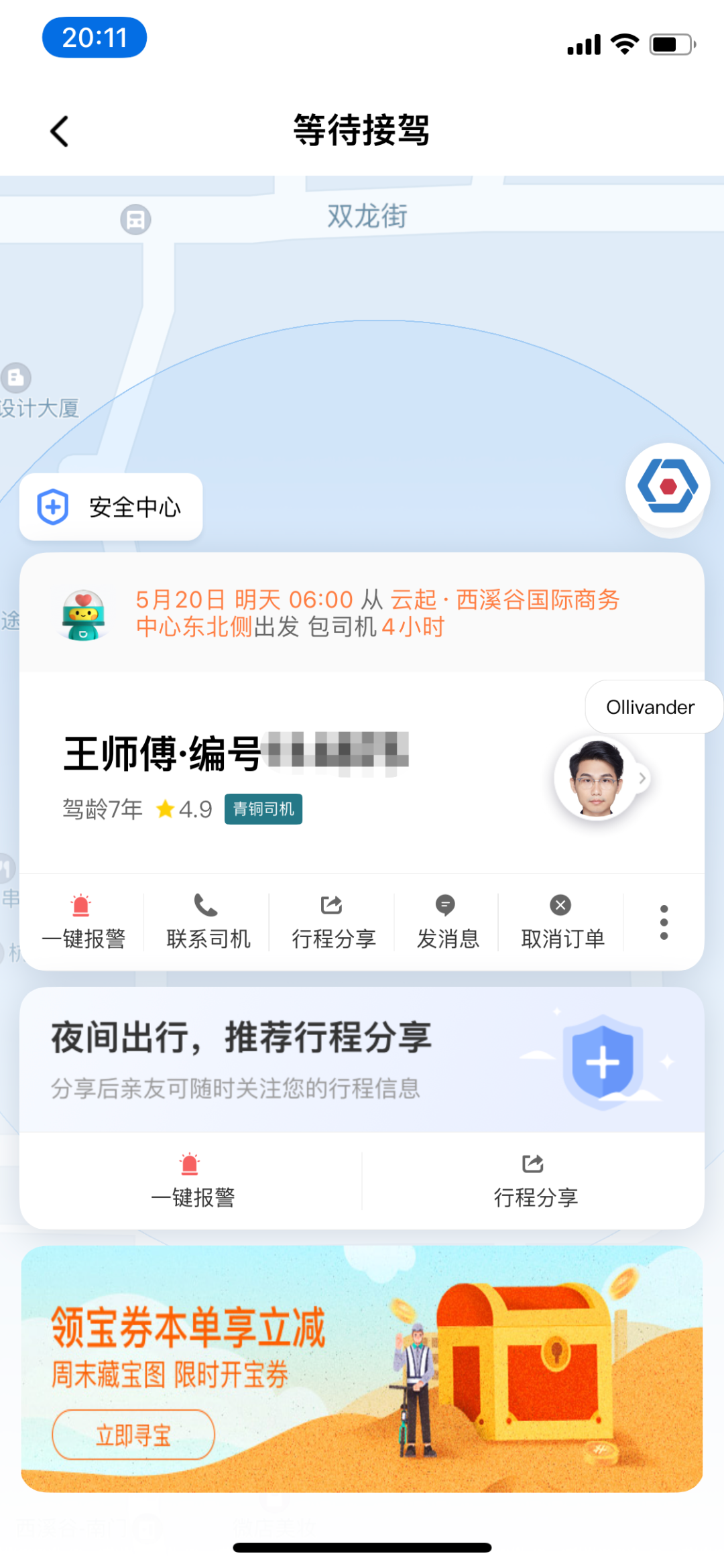The height and width of the screenshot is (1568, 724).
Task: Tap the 立即寻宝 button
Action: [x=133, y=1435]
